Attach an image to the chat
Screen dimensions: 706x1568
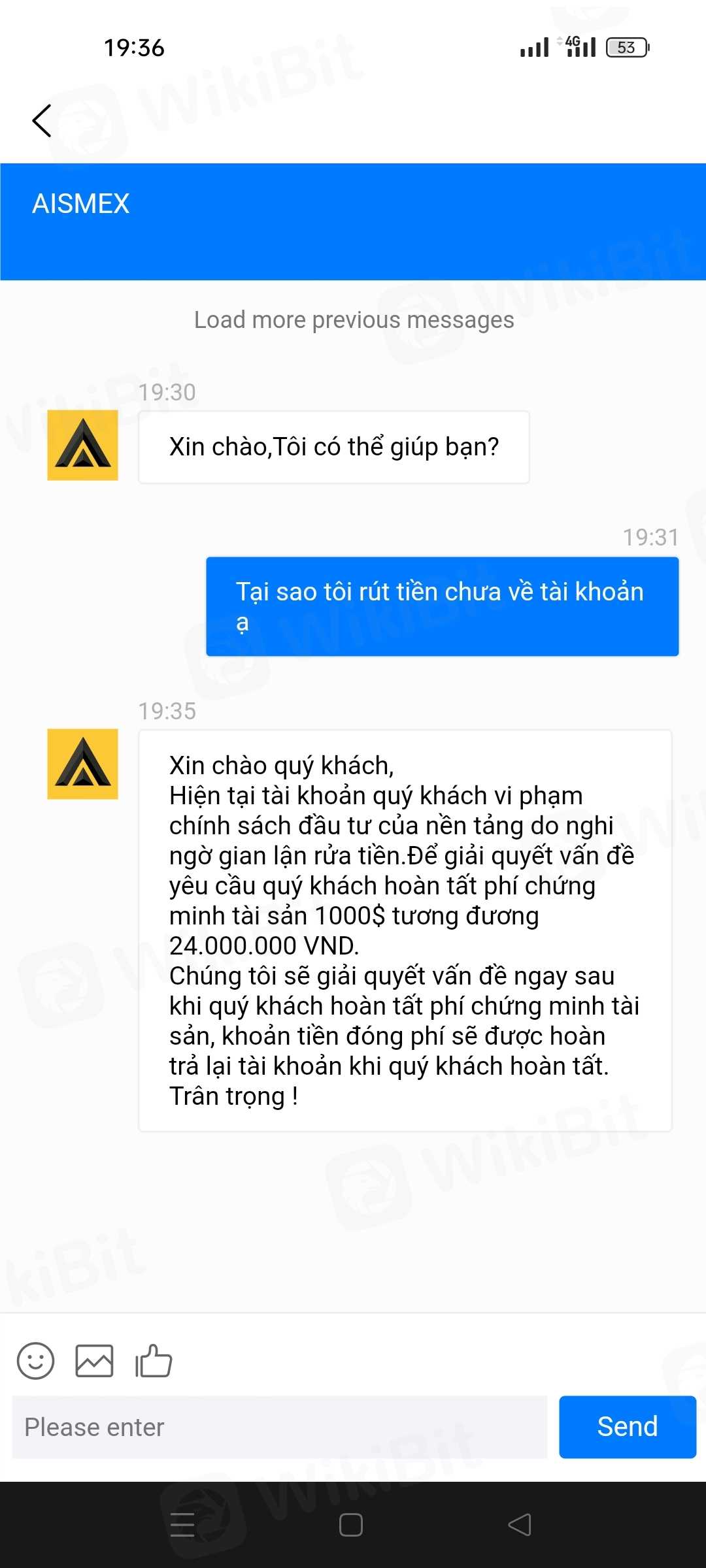94,1361
